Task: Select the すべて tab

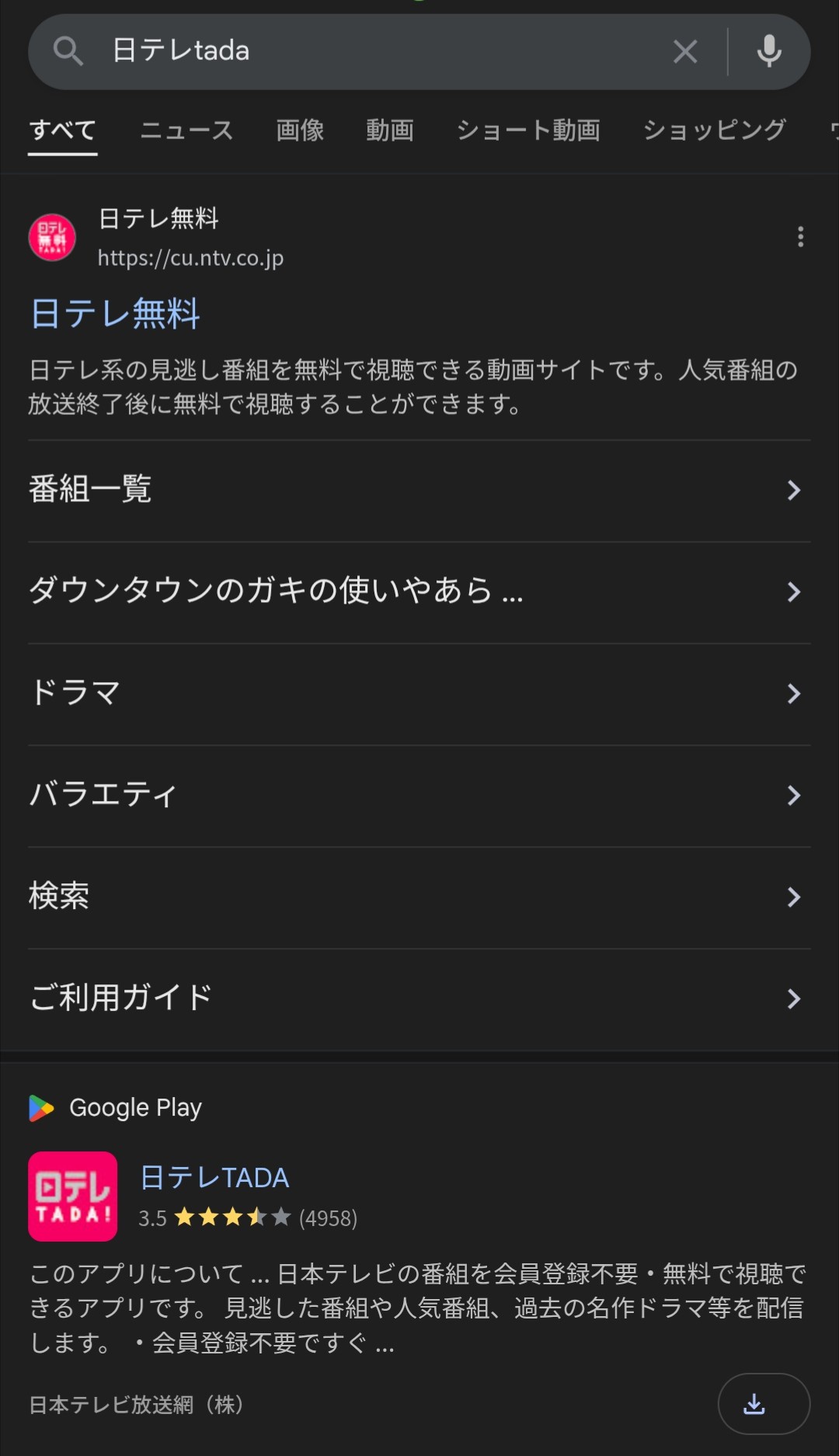Action: click(x=63, y=131)
